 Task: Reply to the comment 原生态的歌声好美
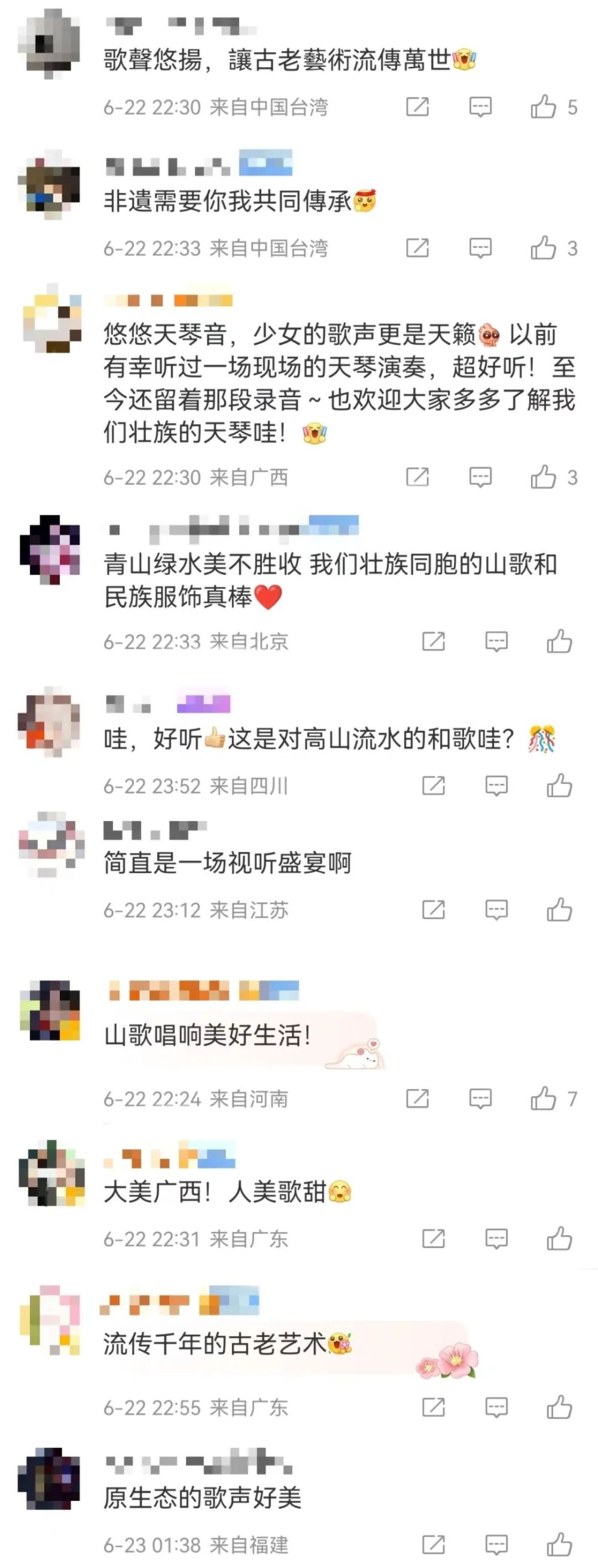496,1545
